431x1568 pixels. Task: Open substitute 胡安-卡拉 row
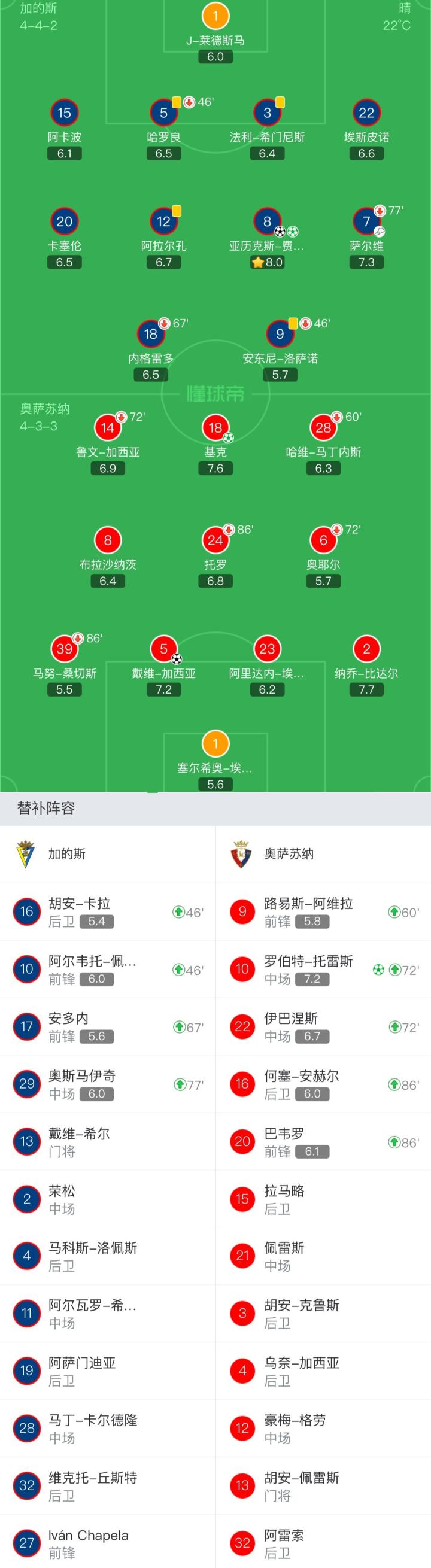tap(107, 911)
